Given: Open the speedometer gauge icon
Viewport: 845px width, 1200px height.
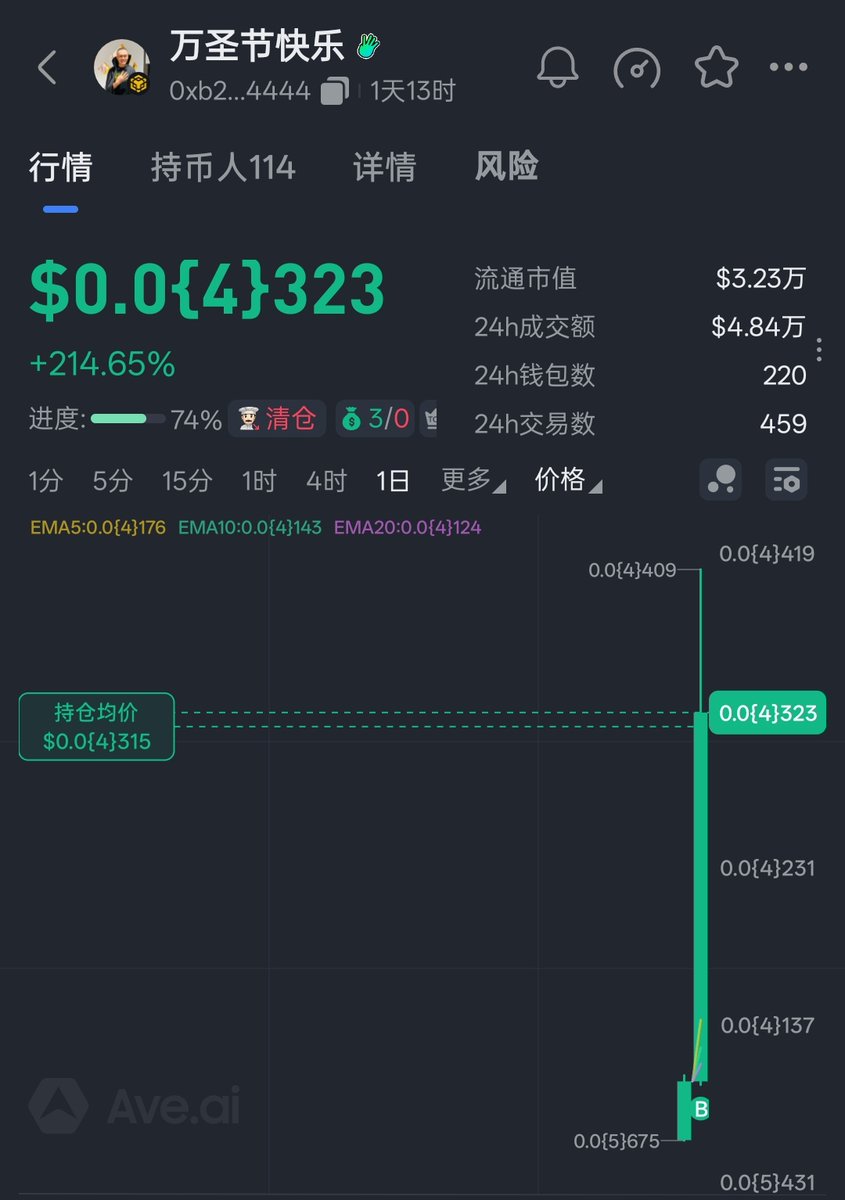Looking at the screenshot, I should [x=637, y=68].
